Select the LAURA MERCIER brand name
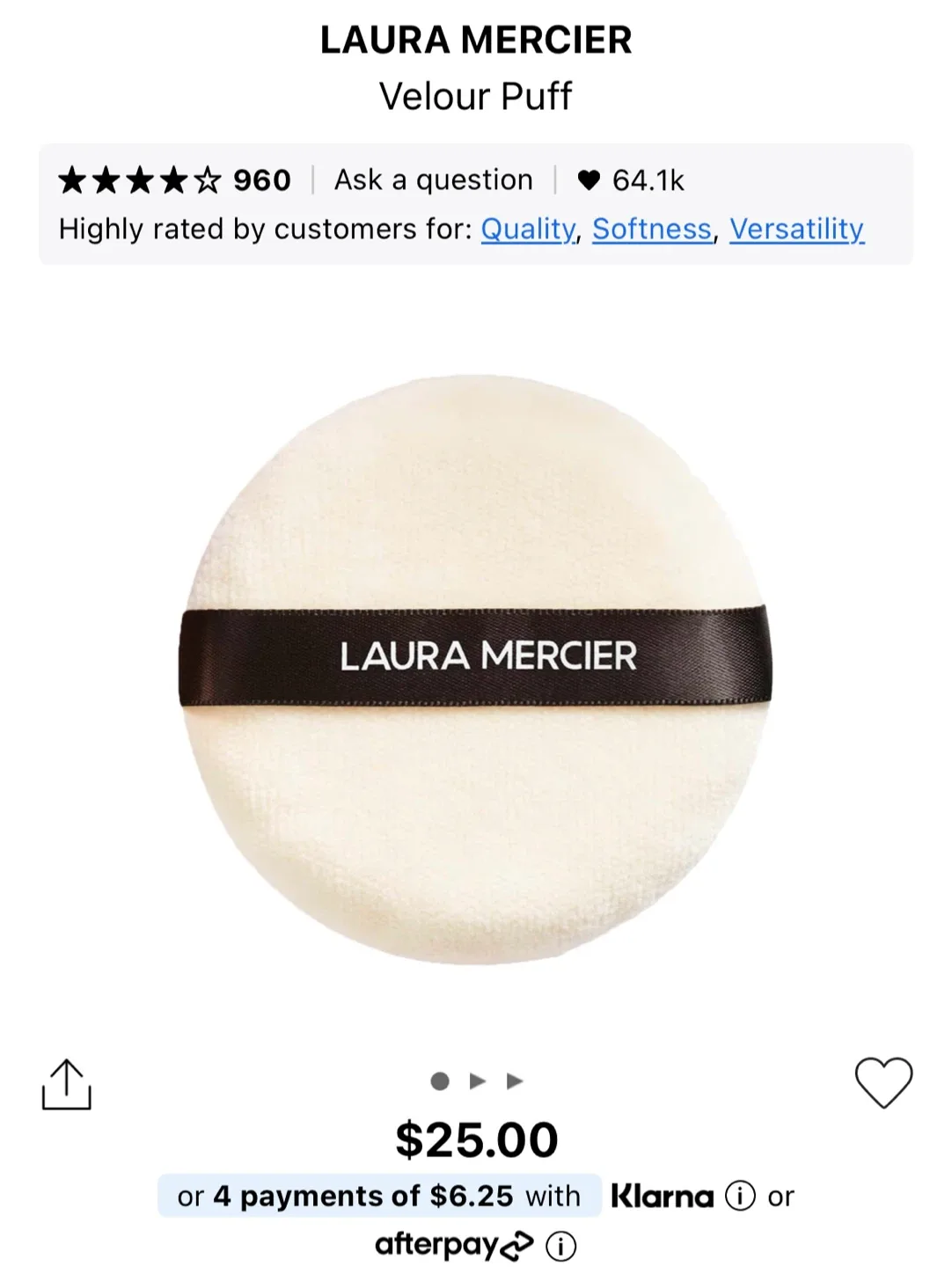Image resolution: width=952 pixels, height=1267 pixels. click(476, 39)
